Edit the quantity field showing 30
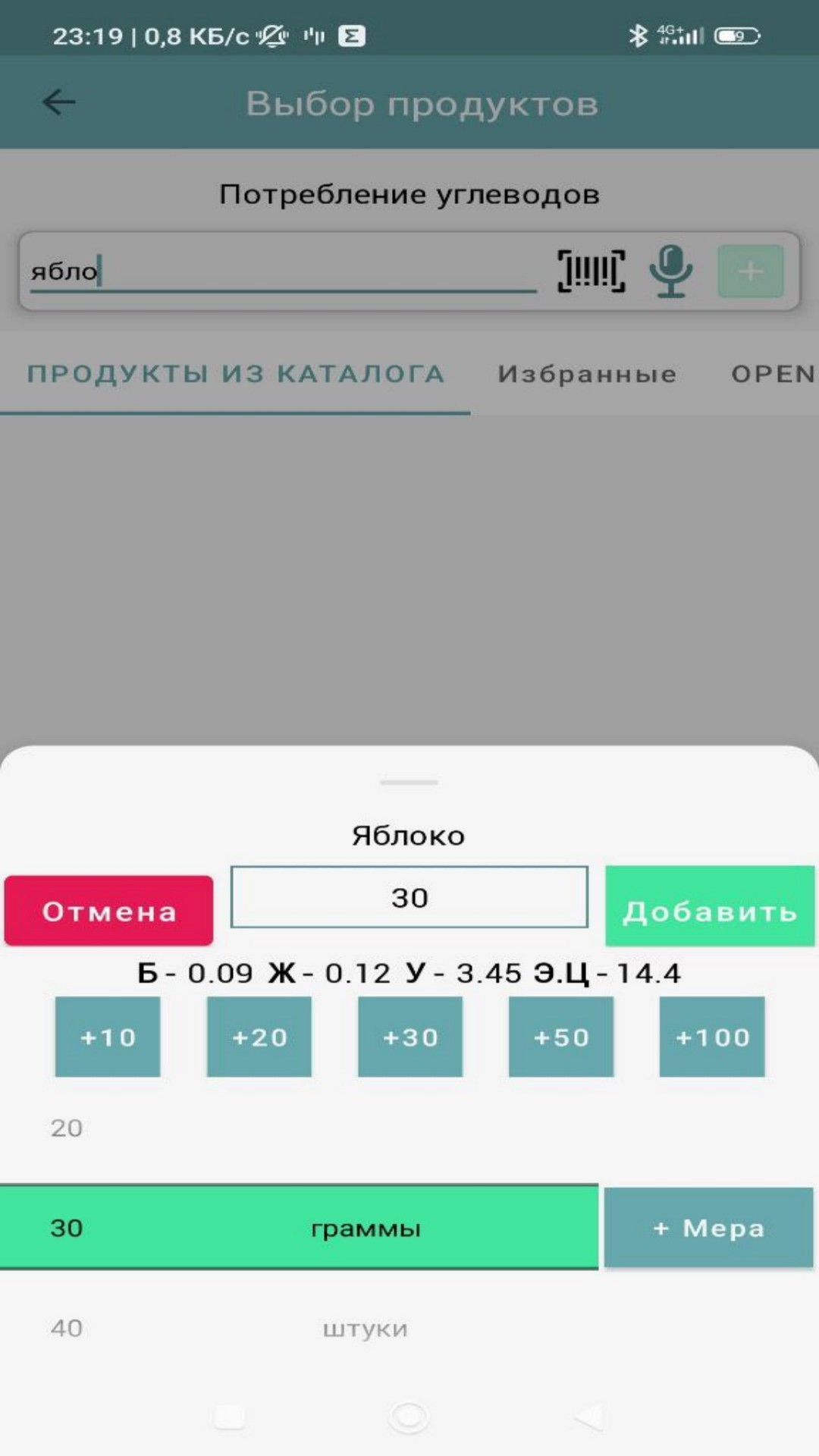The width and height of the screenshot is (819, 1456). 409,897
